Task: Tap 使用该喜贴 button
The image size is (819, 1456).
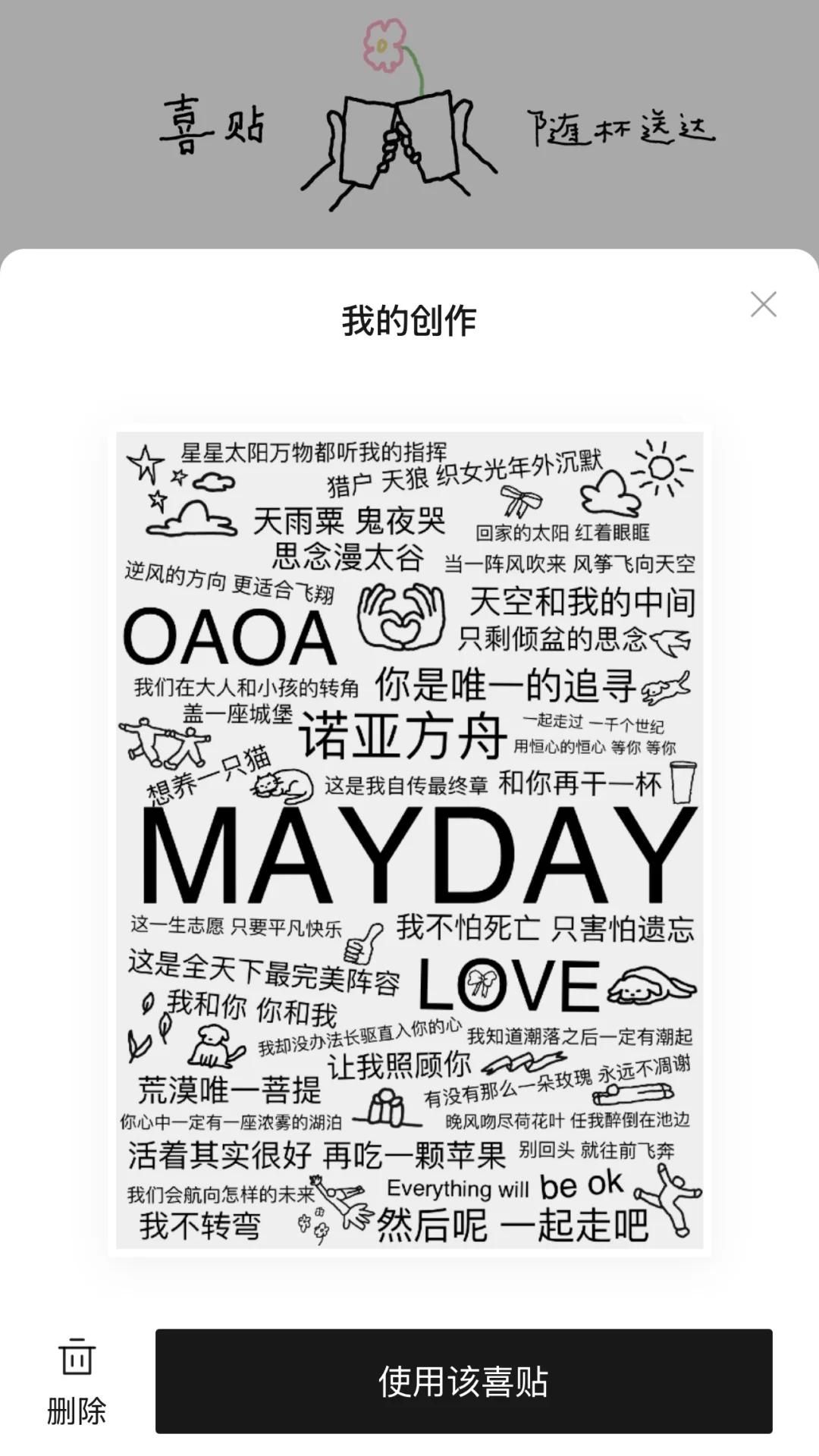Action: click(463, 1381)
